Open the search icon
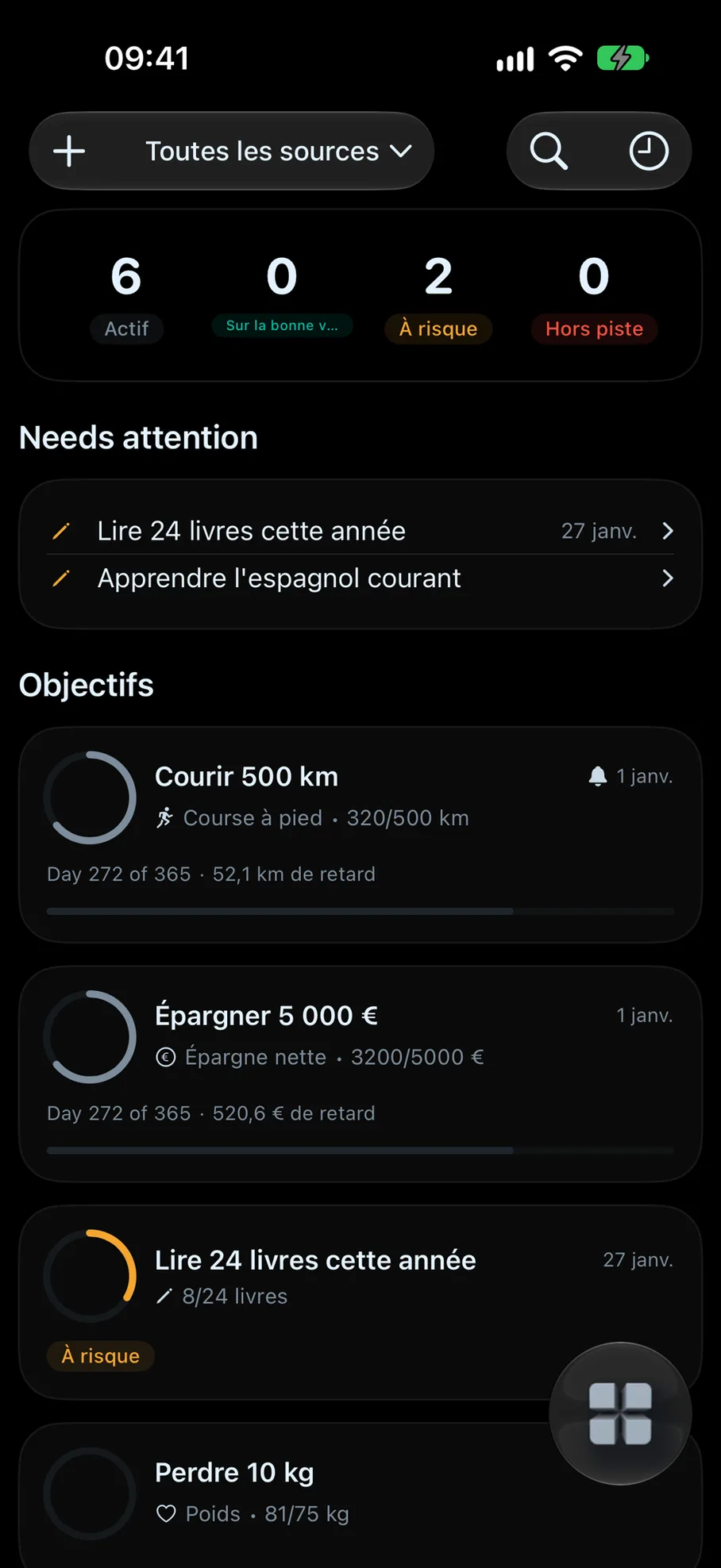The image size is (721, 1568). tap(549, 151)
